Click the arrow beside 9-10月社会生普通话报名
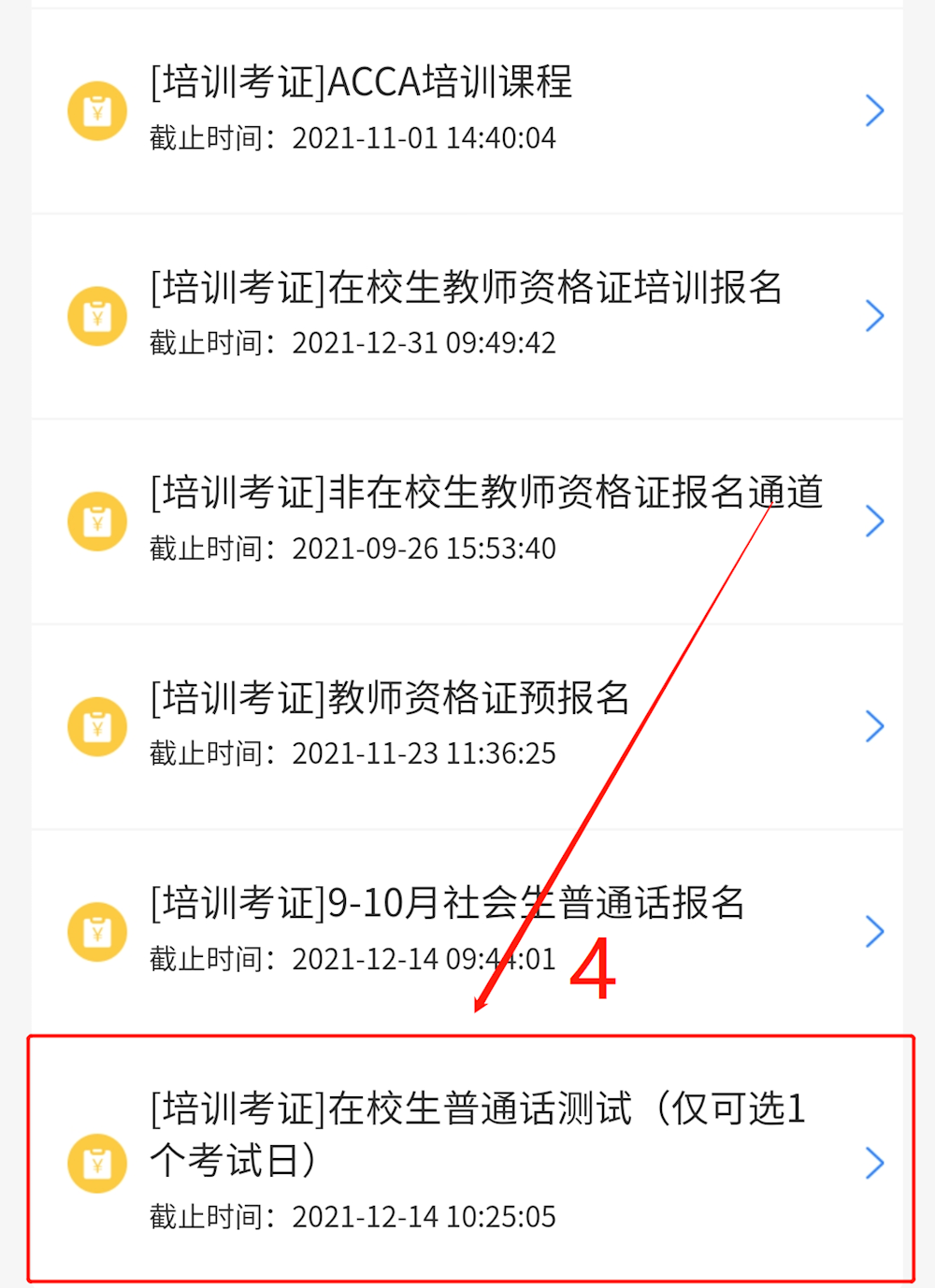 tap(875, 931)
